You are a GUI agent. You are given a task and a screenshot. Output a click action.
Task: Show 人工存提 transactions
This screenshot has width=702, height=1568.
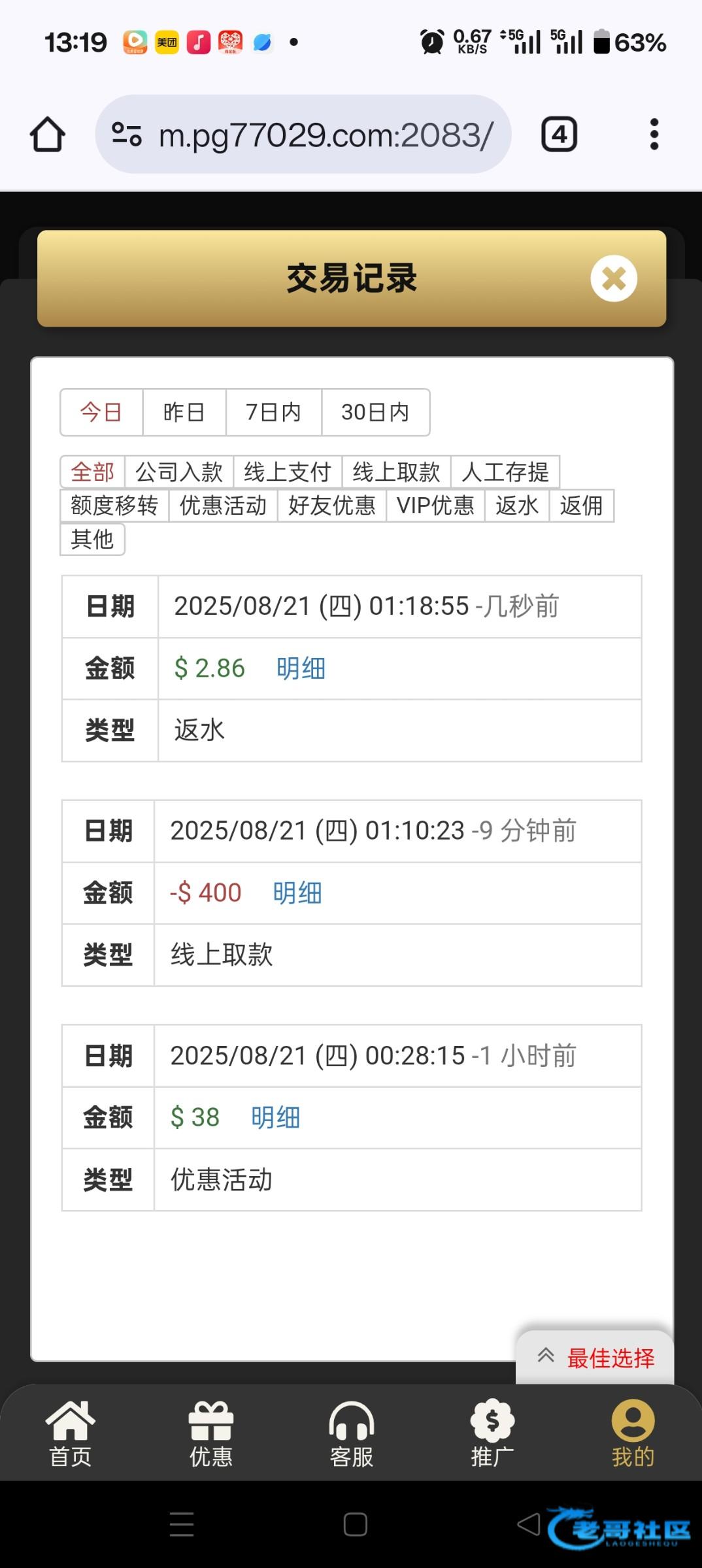point(505,472)
